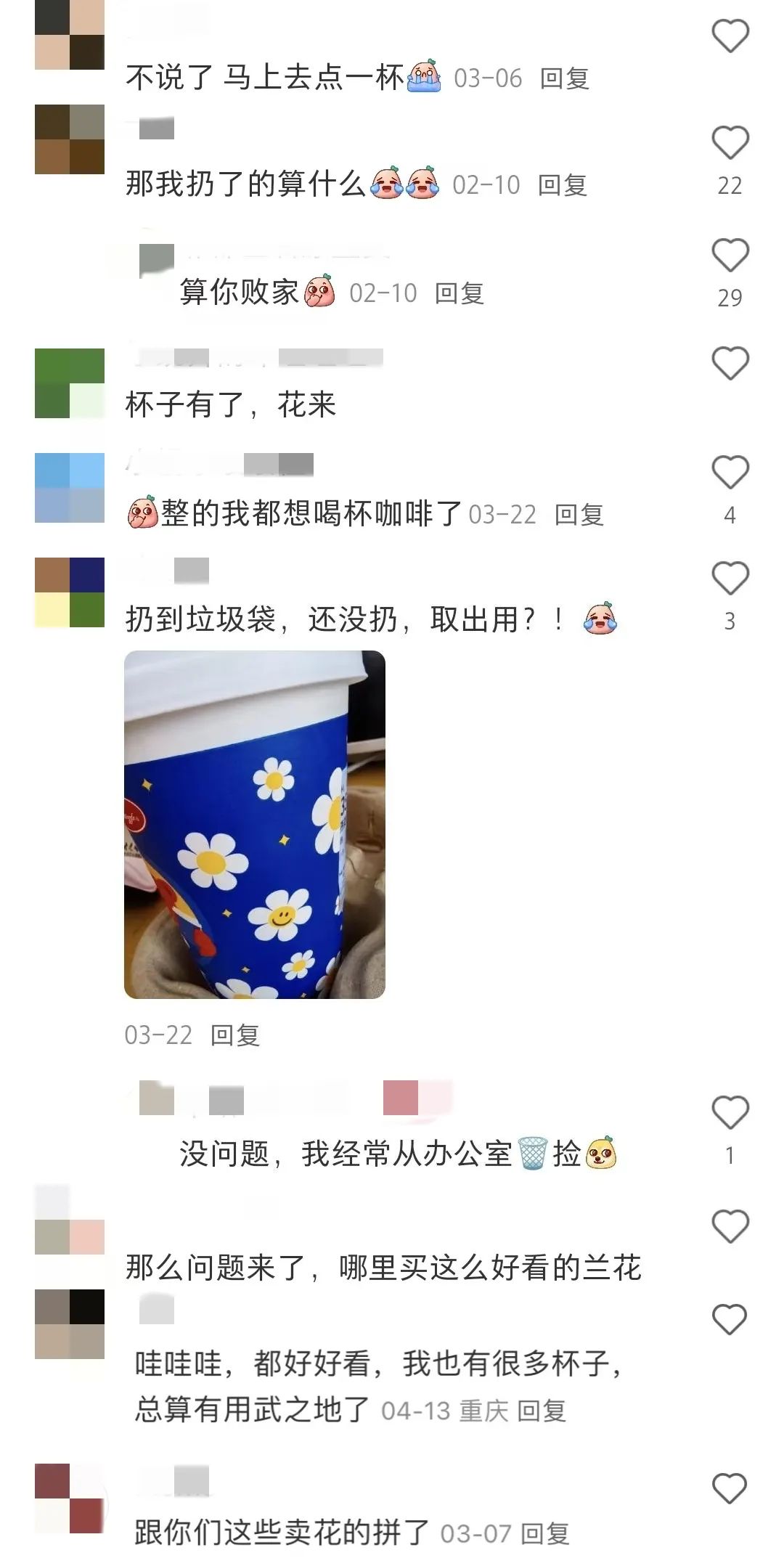Like the reply "没问题，我经常从办公室捡"
This screenshot has height=1566, width=784.
coord(730,1113)
